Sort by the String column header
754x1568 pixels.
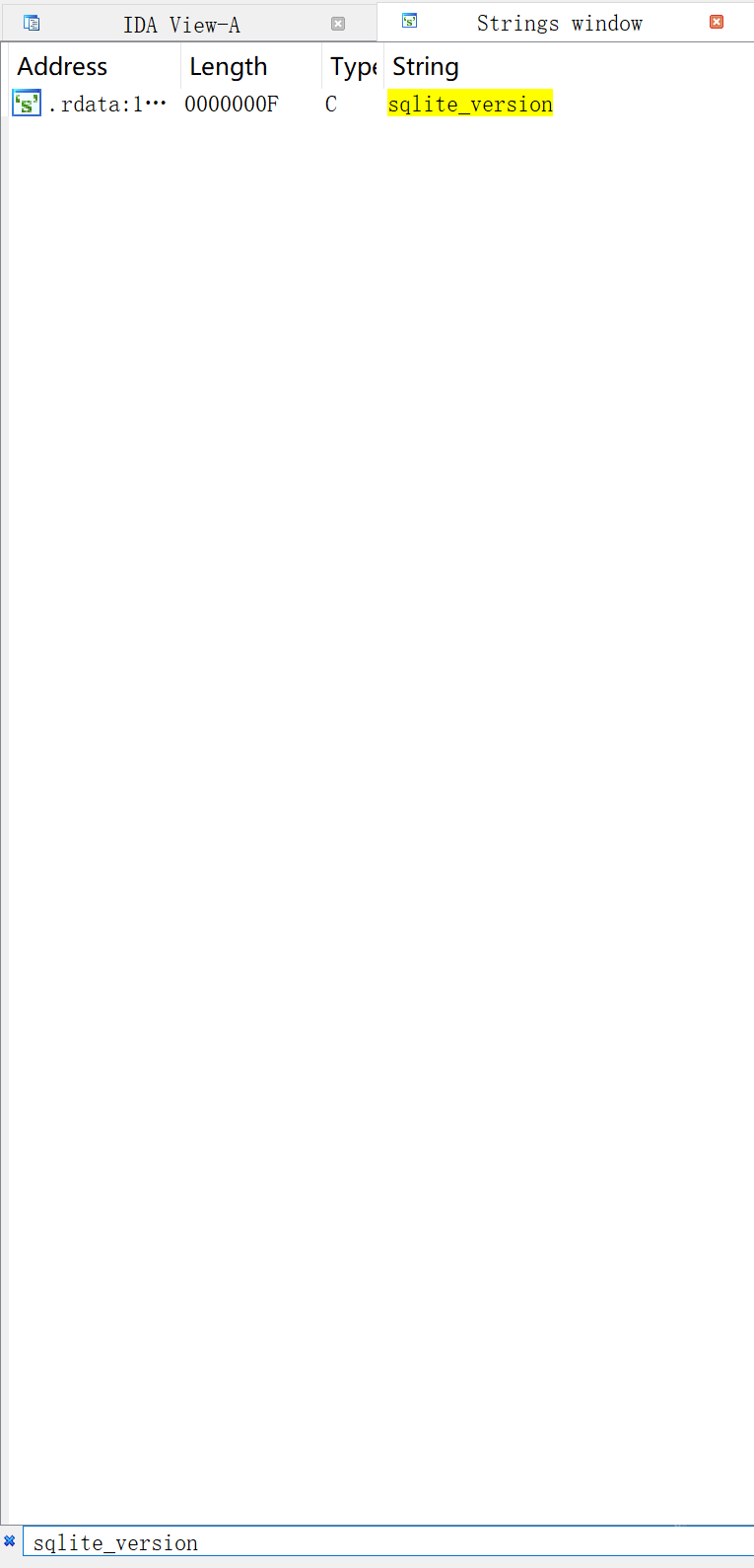[x=426, y=67]
